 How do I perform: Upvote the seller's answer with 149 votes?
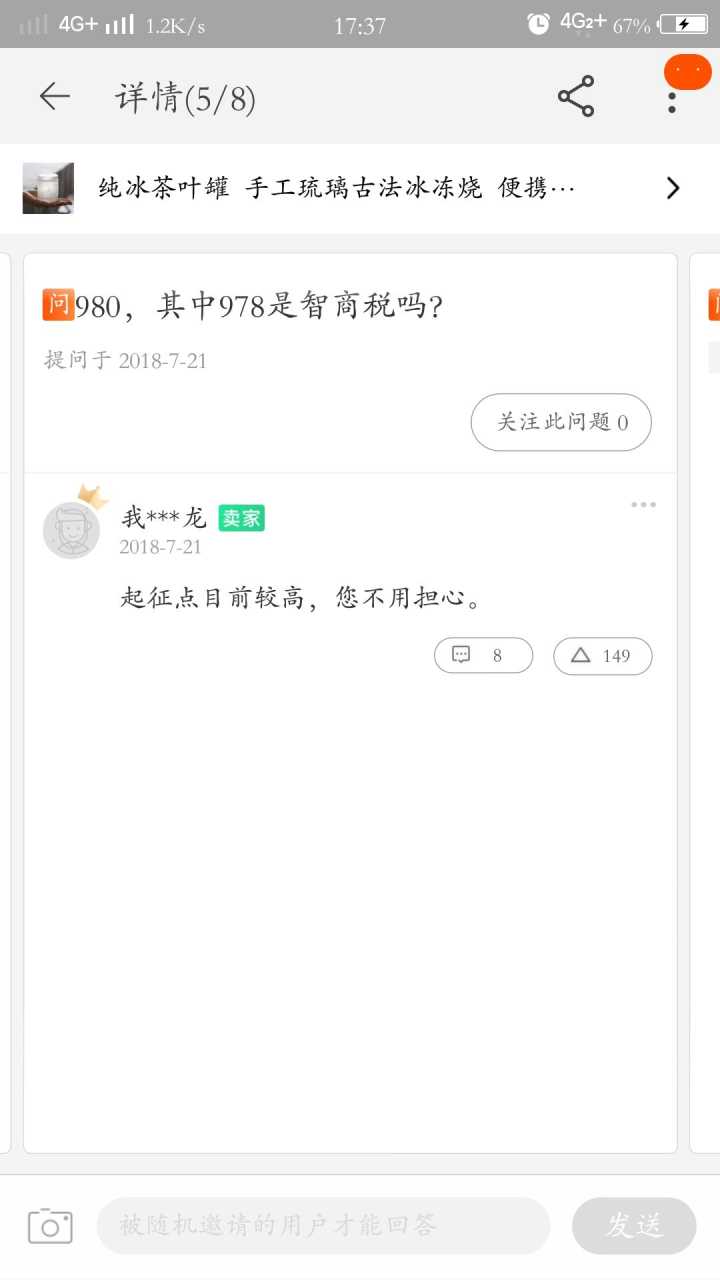602,656
